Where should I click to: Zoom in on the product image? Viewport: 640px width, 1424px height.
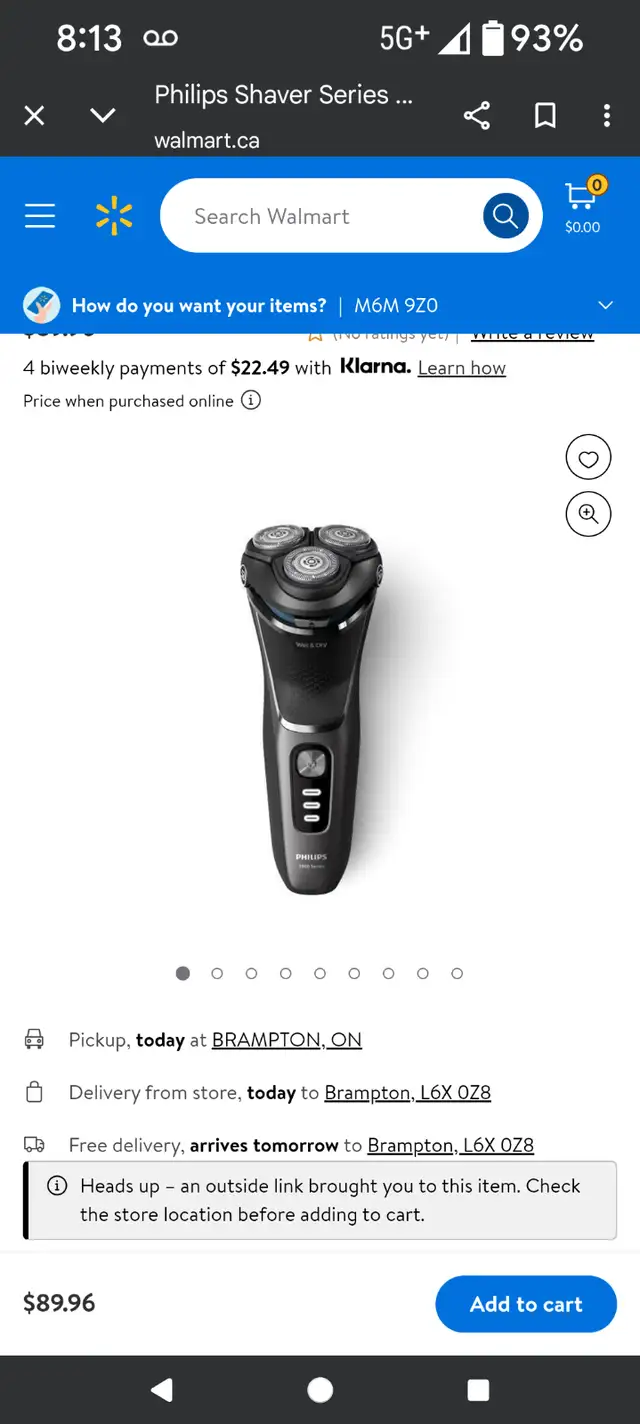[x=588, y=515]
